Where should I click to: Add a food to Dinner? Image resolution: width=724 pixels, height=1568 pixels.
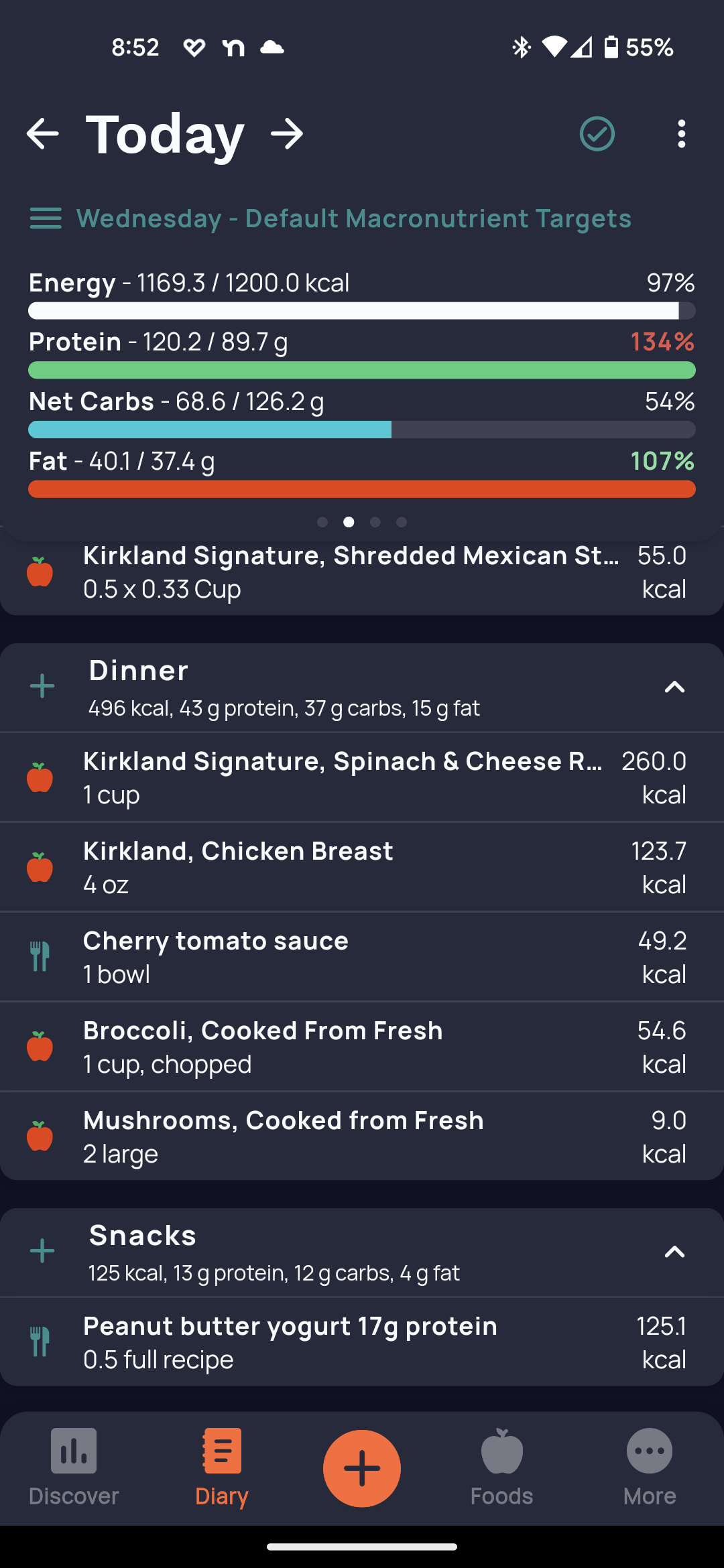click(x=42, y=686)
